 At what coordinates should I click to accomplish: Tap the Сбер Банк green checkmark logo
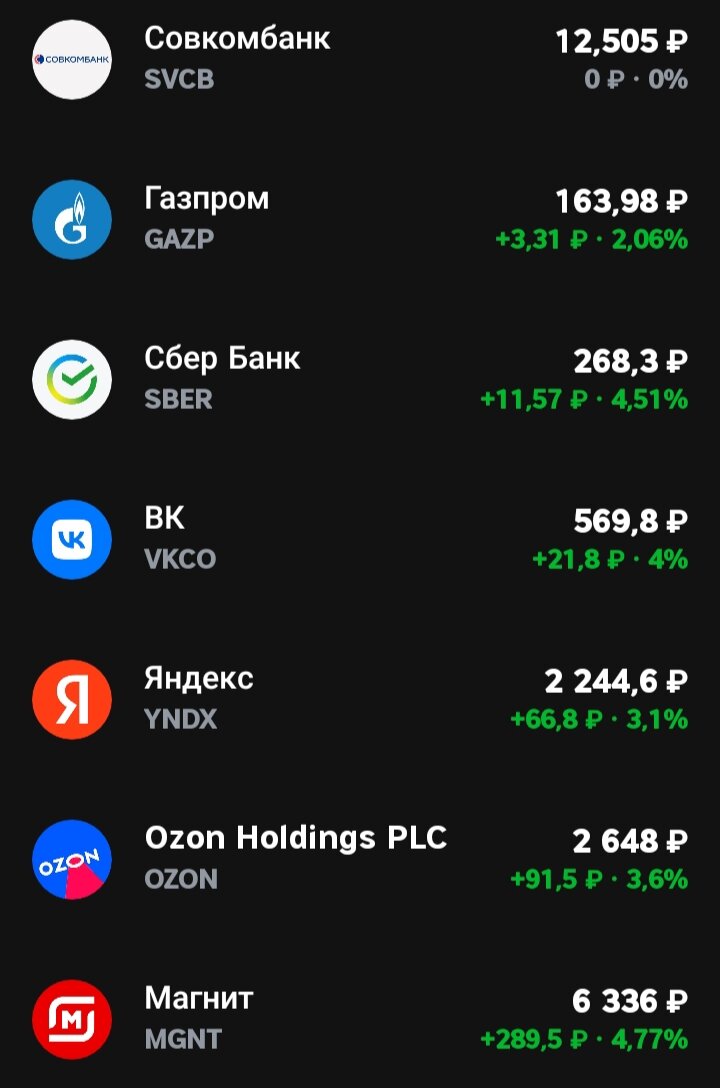[72, 378]
